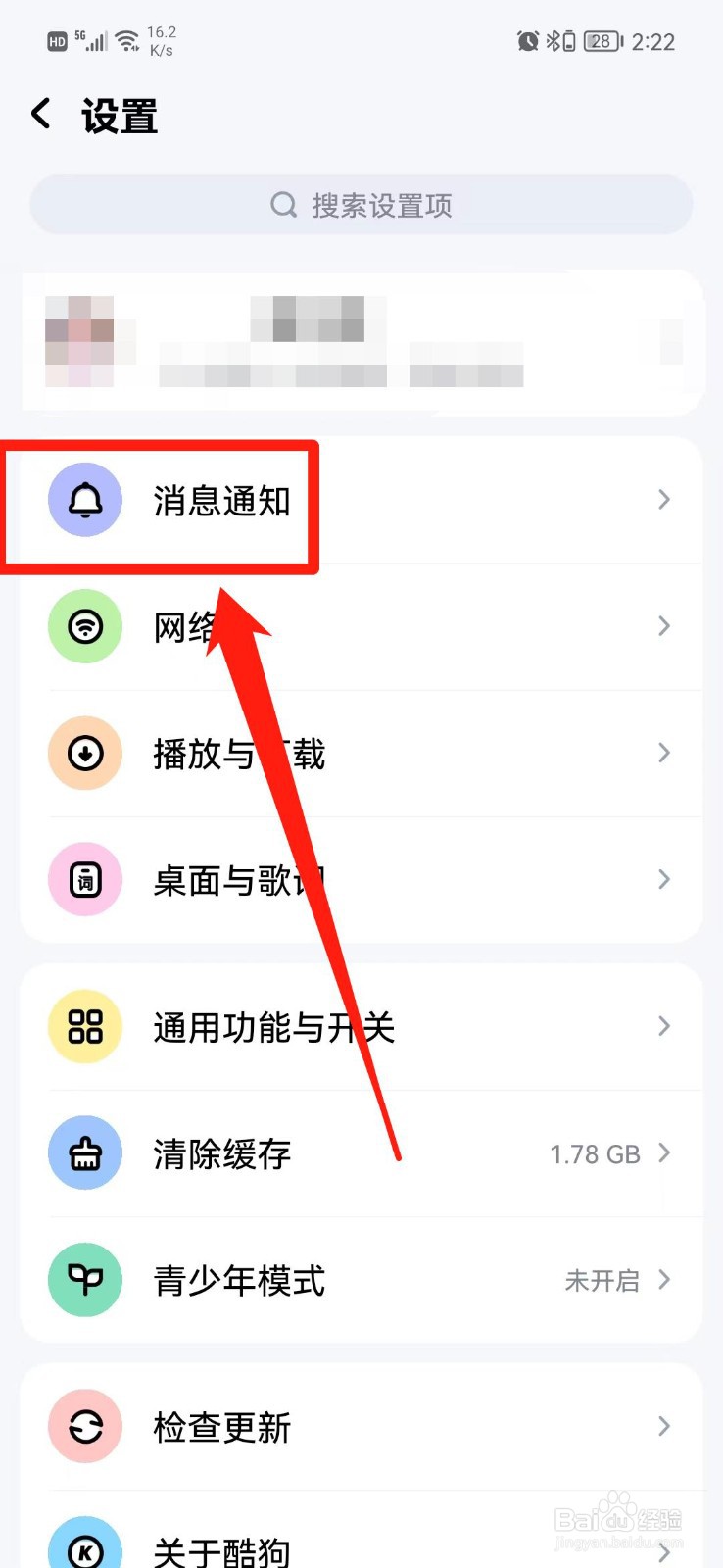The height and width of the screenshot is (1568, 723).
Task: Click the 设置 settings title
Action: click(119, 116)
